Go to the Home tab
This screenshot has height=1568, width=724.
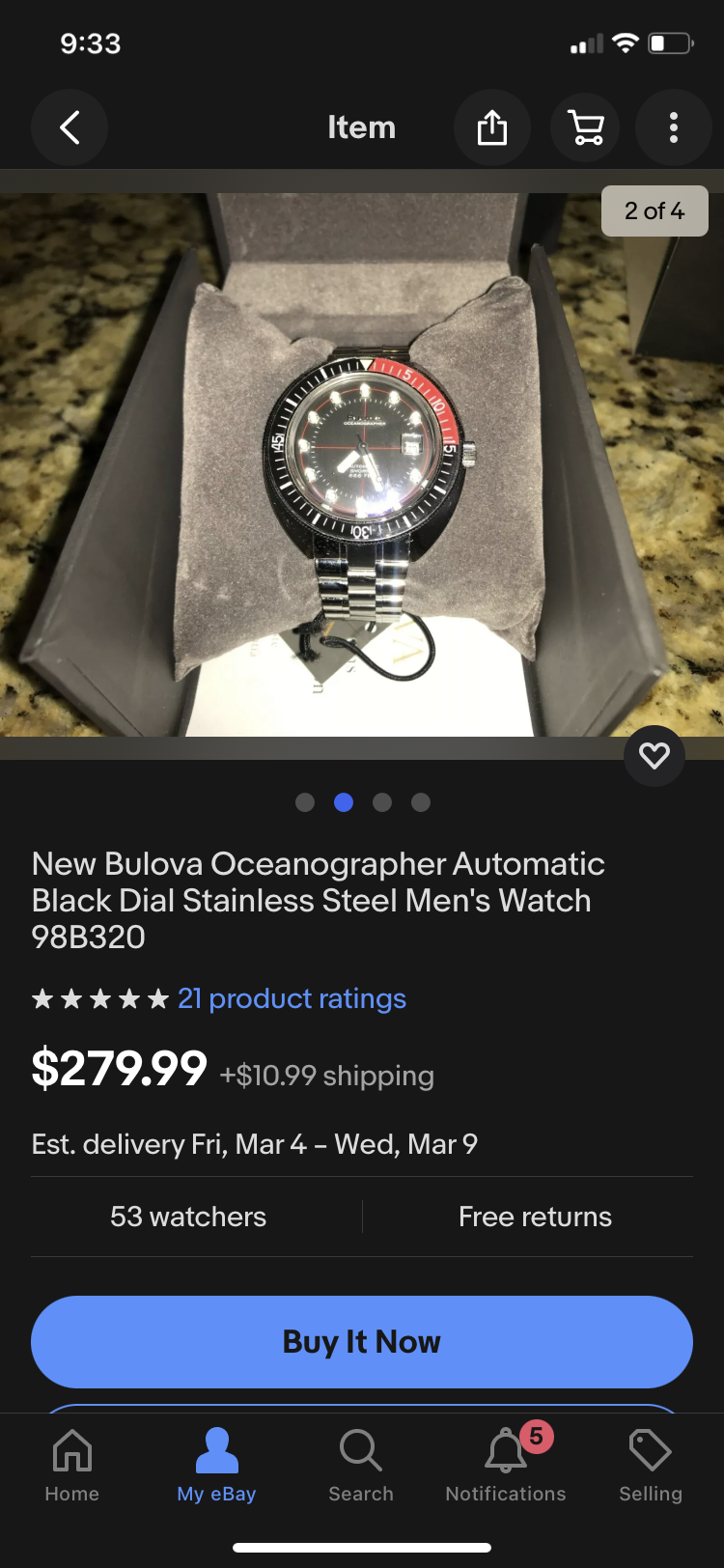pyautogui.click(x=72, y=1466)
